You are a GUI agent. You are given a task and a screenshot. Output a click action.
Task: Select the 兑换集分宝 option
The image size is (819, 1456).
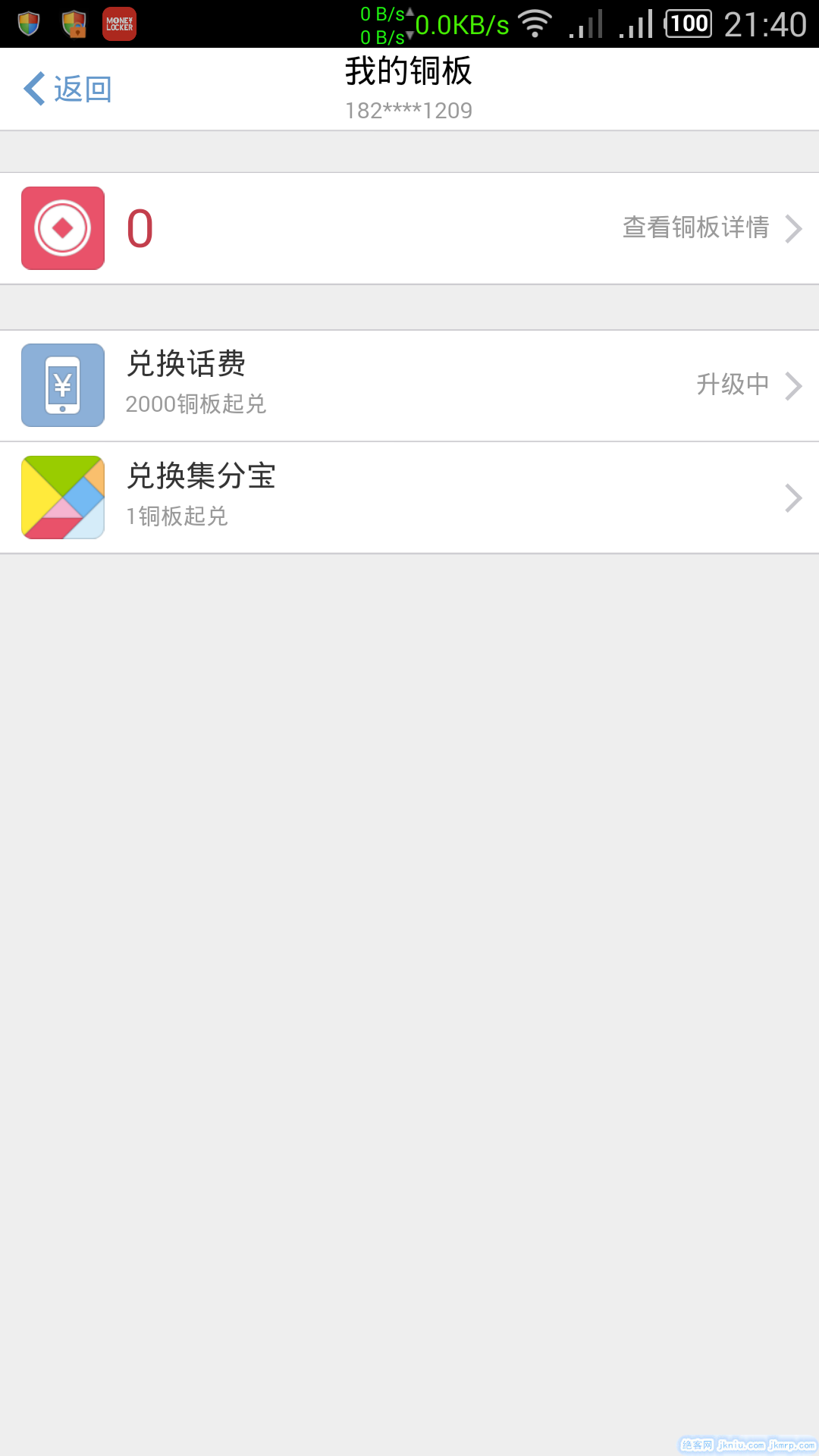(409, 497)
